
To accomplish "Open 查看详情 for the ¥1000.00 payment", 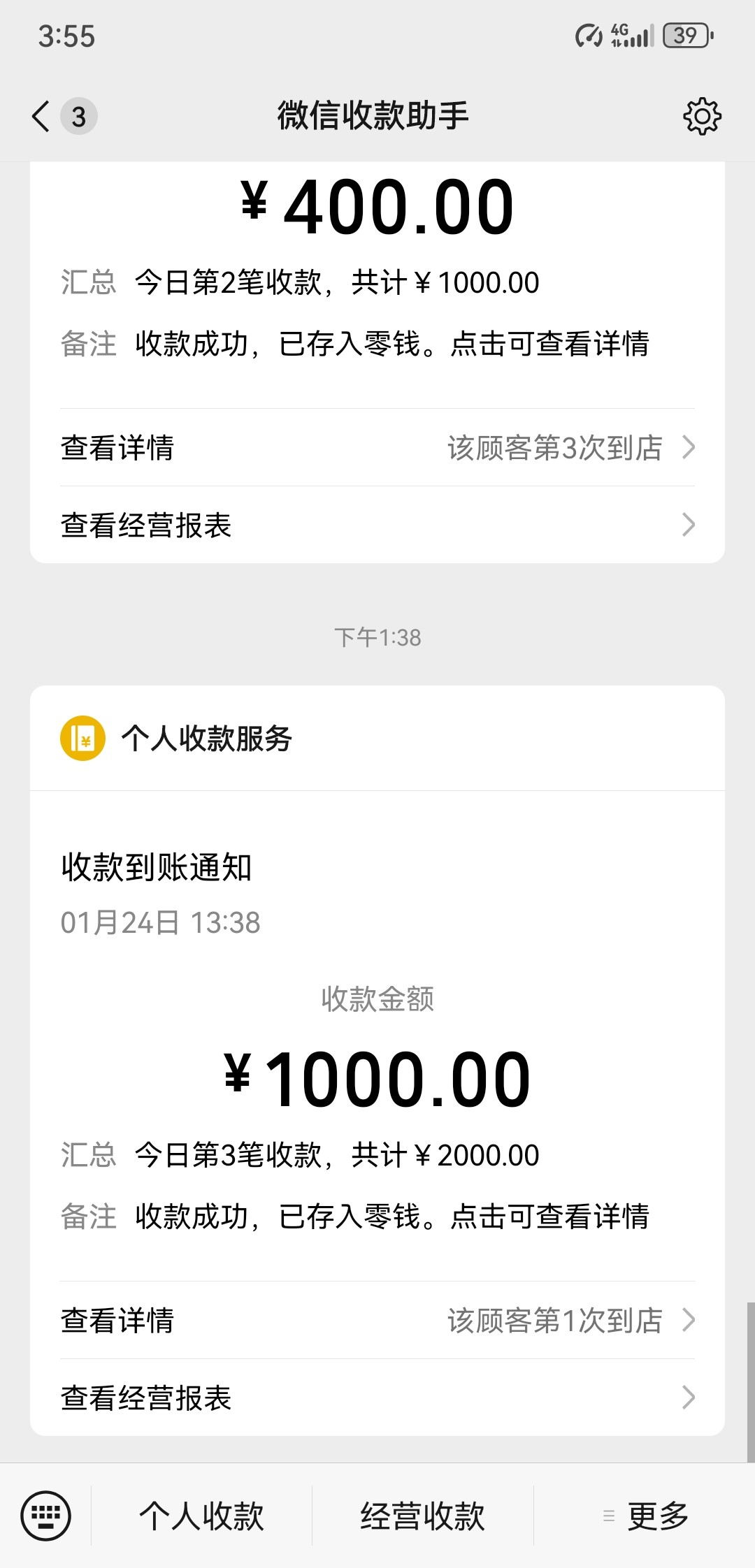I will pyautogui.click(x=377, y=1320).
